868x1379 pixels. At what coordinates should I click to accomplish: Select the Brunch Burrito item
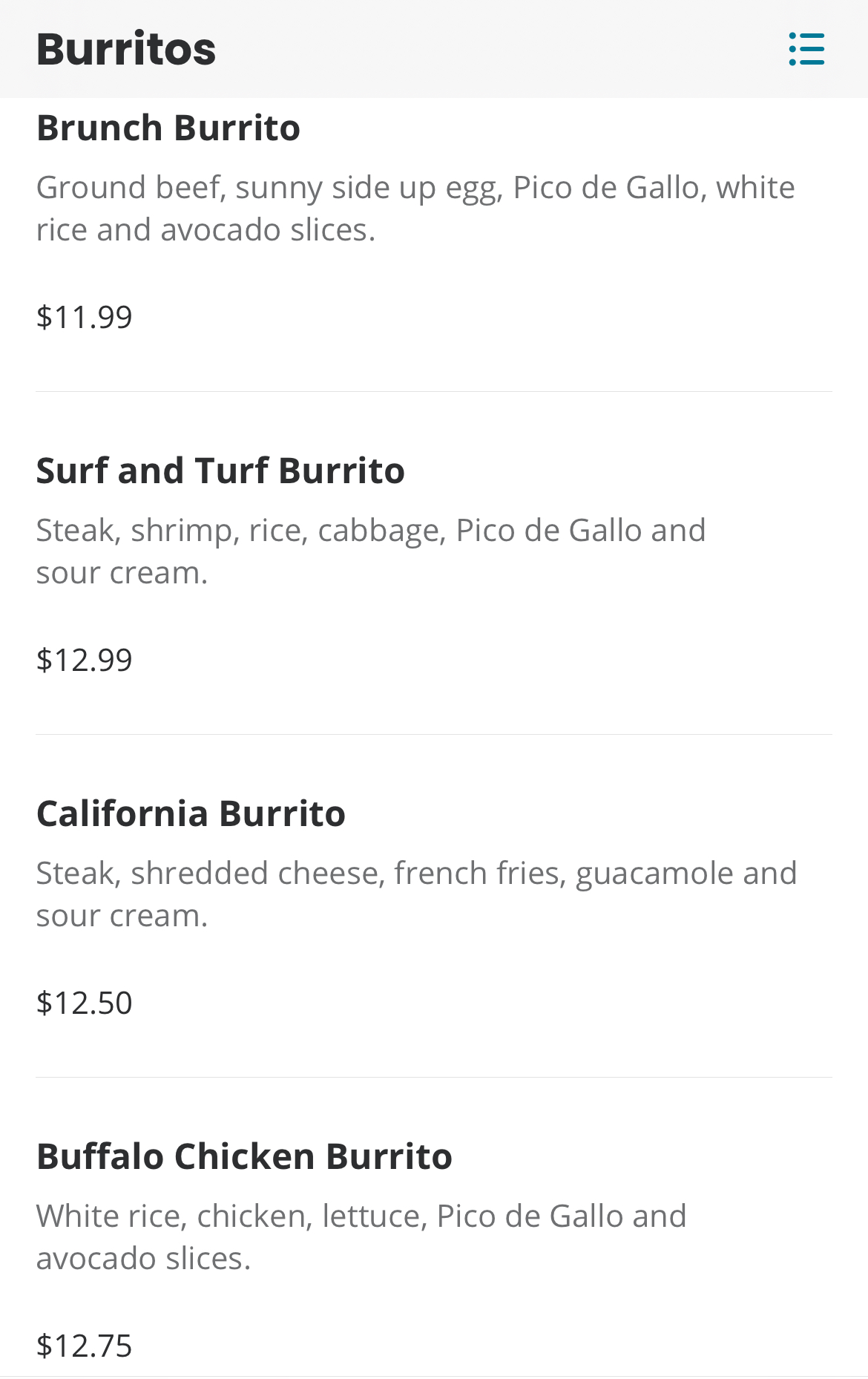pyautogui.click(x=168, y=128)
